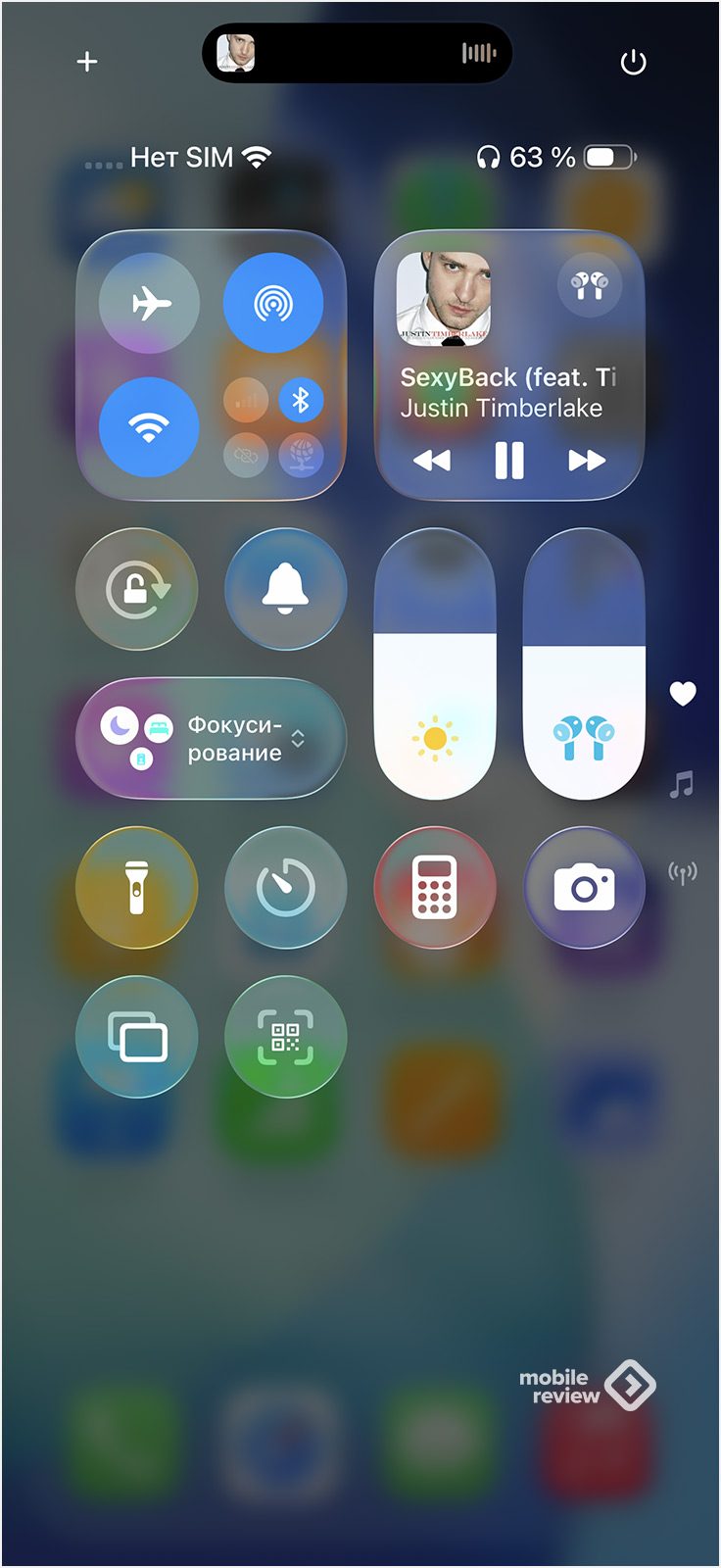Skip to the next track
This screenshot has width=721, height=1568.
[x=587, y=460]
